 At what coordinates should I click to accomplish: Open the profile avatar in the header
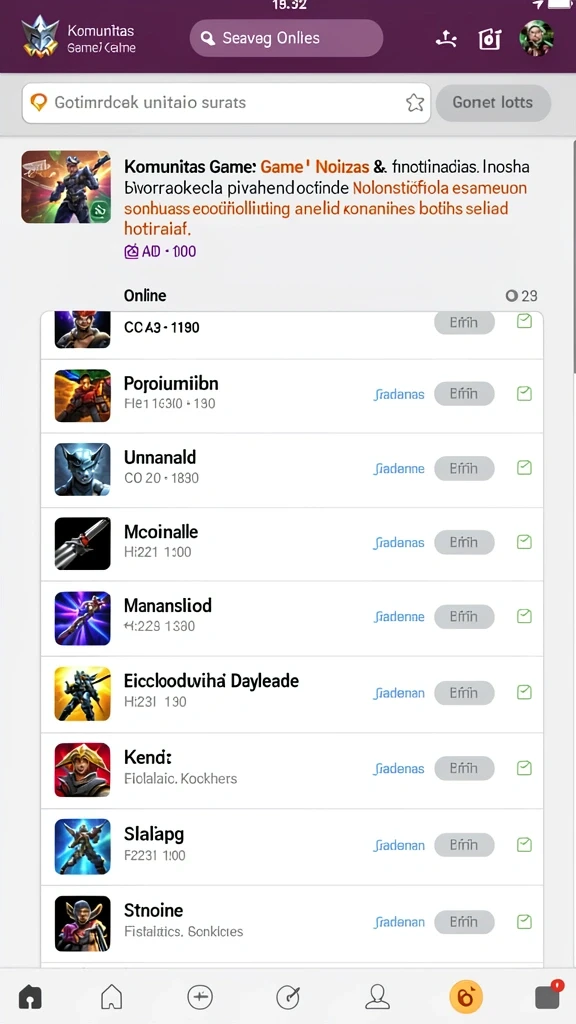[x=536, y=38]
